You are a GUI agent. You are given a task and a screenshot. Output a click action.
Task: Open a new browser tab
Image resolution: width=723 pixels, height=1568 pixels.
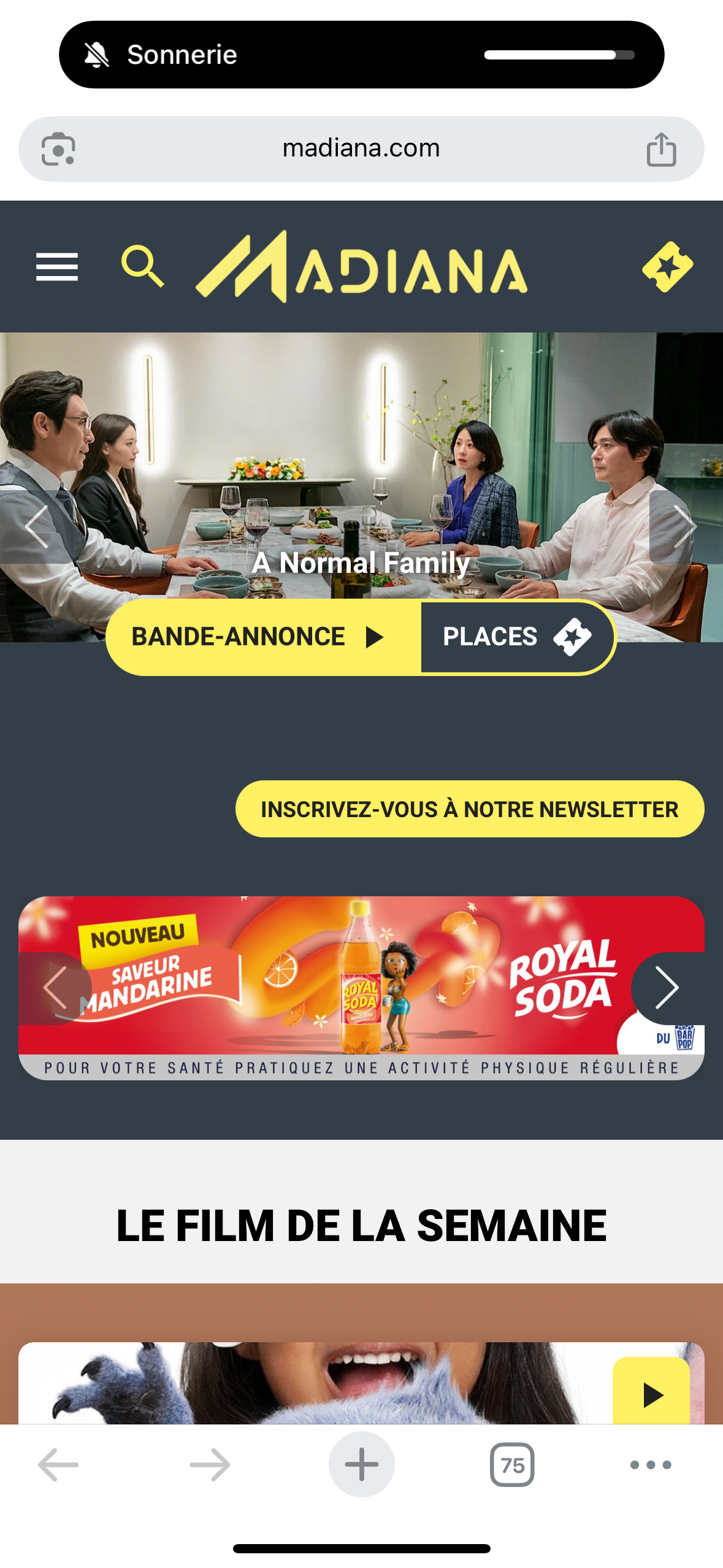coord(361,1464)
